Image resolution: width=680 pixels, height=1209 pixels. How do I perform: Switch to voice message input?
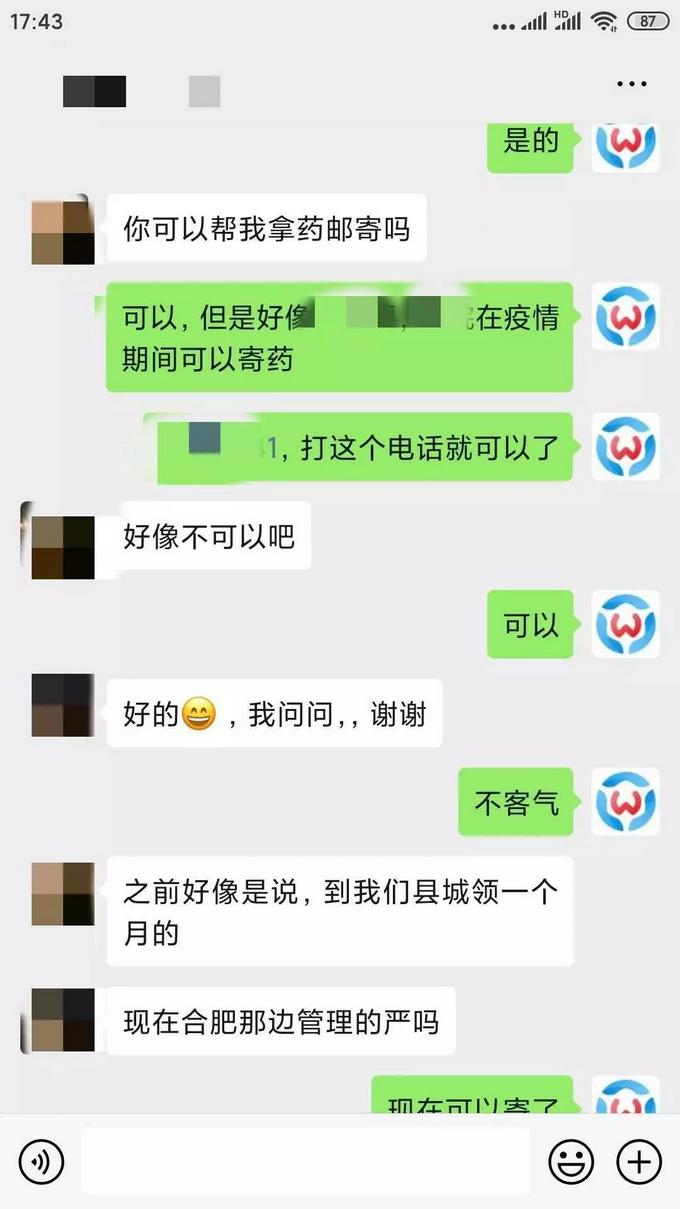point(41,1161)
